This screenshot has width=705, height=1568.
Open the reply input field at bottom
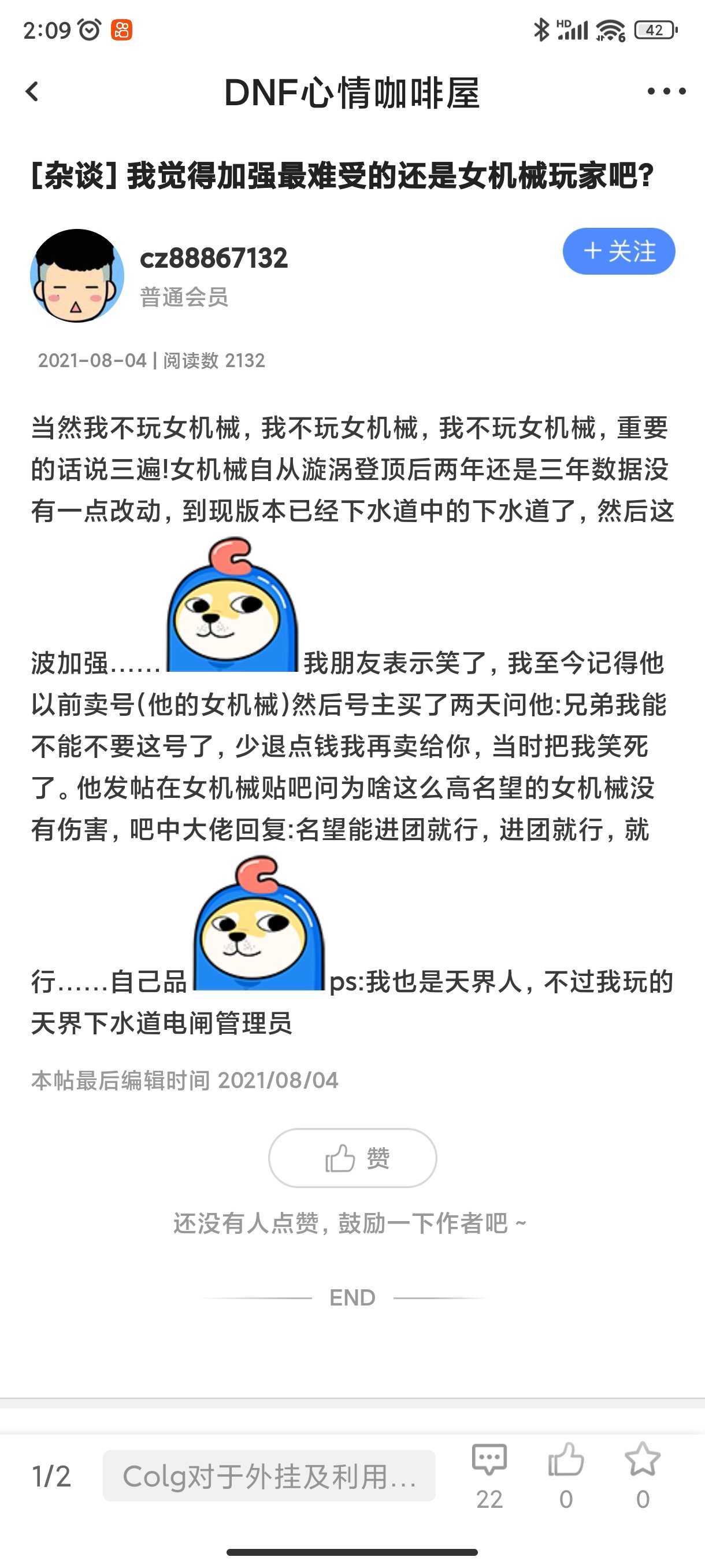(269, 1475)
